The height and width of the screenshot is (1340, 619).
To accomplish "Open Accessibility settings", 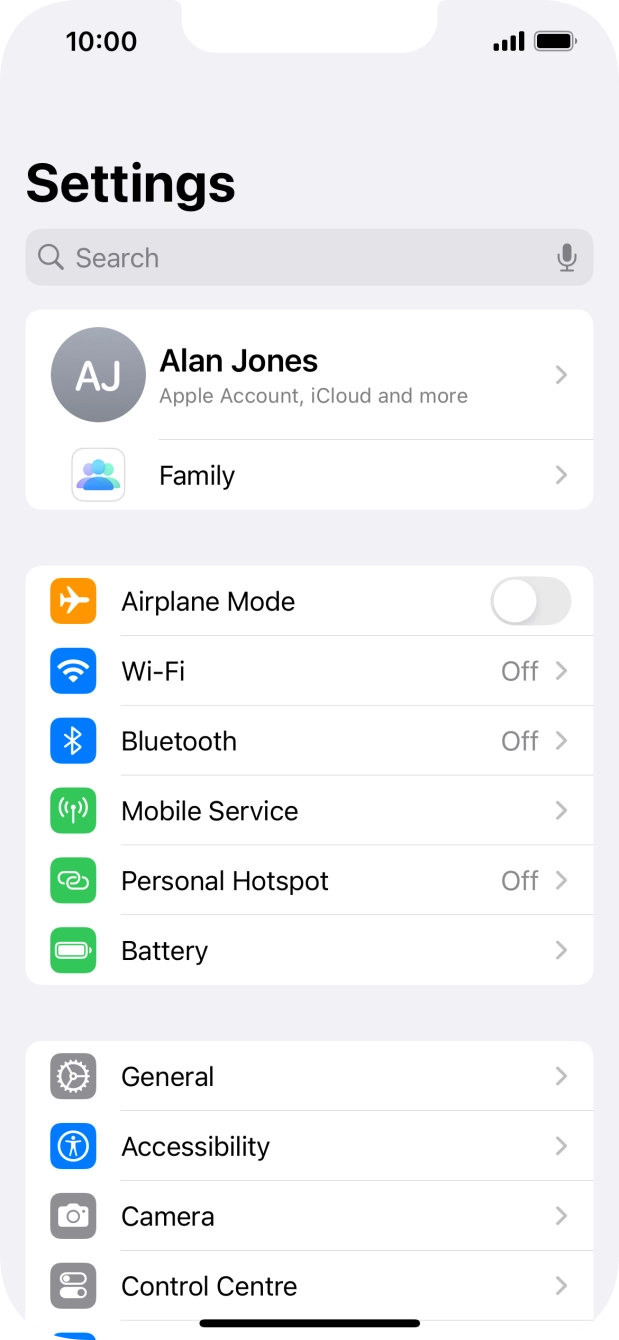I will [x=309, y=1147].
